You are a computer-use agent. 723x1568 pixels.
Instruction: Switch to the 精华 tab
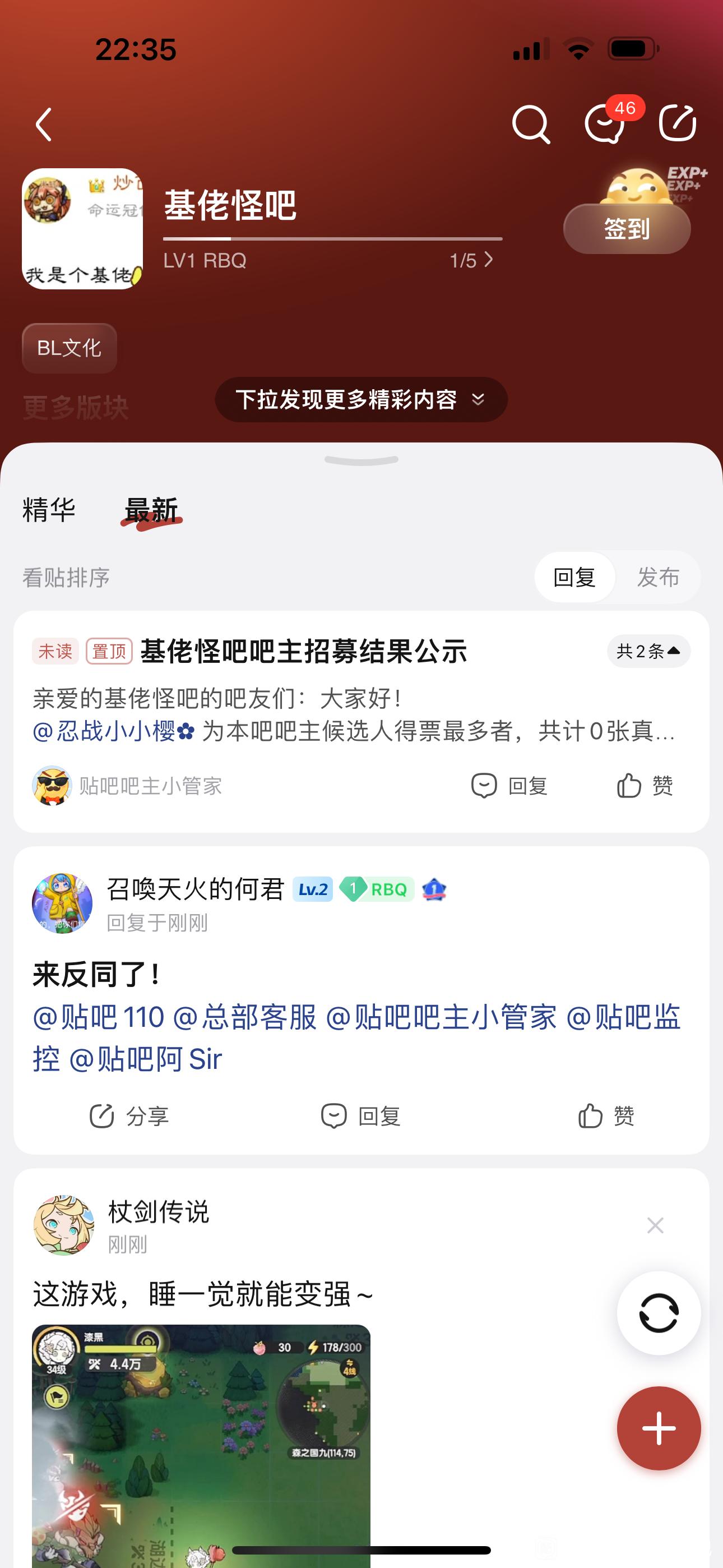(49, 510)
